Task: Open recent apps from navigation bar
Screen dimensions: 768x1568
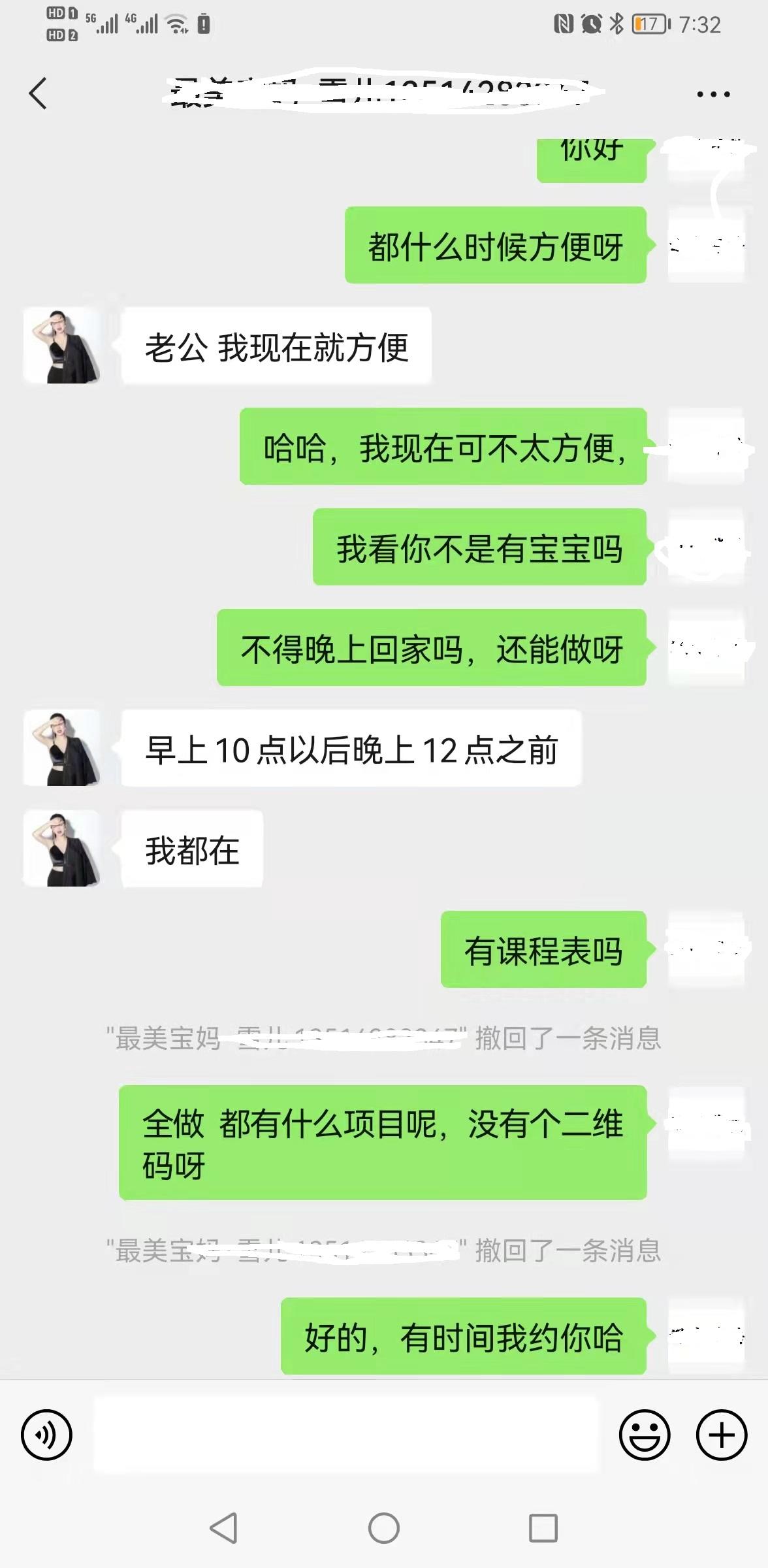Action: (x=543, y=1528)
